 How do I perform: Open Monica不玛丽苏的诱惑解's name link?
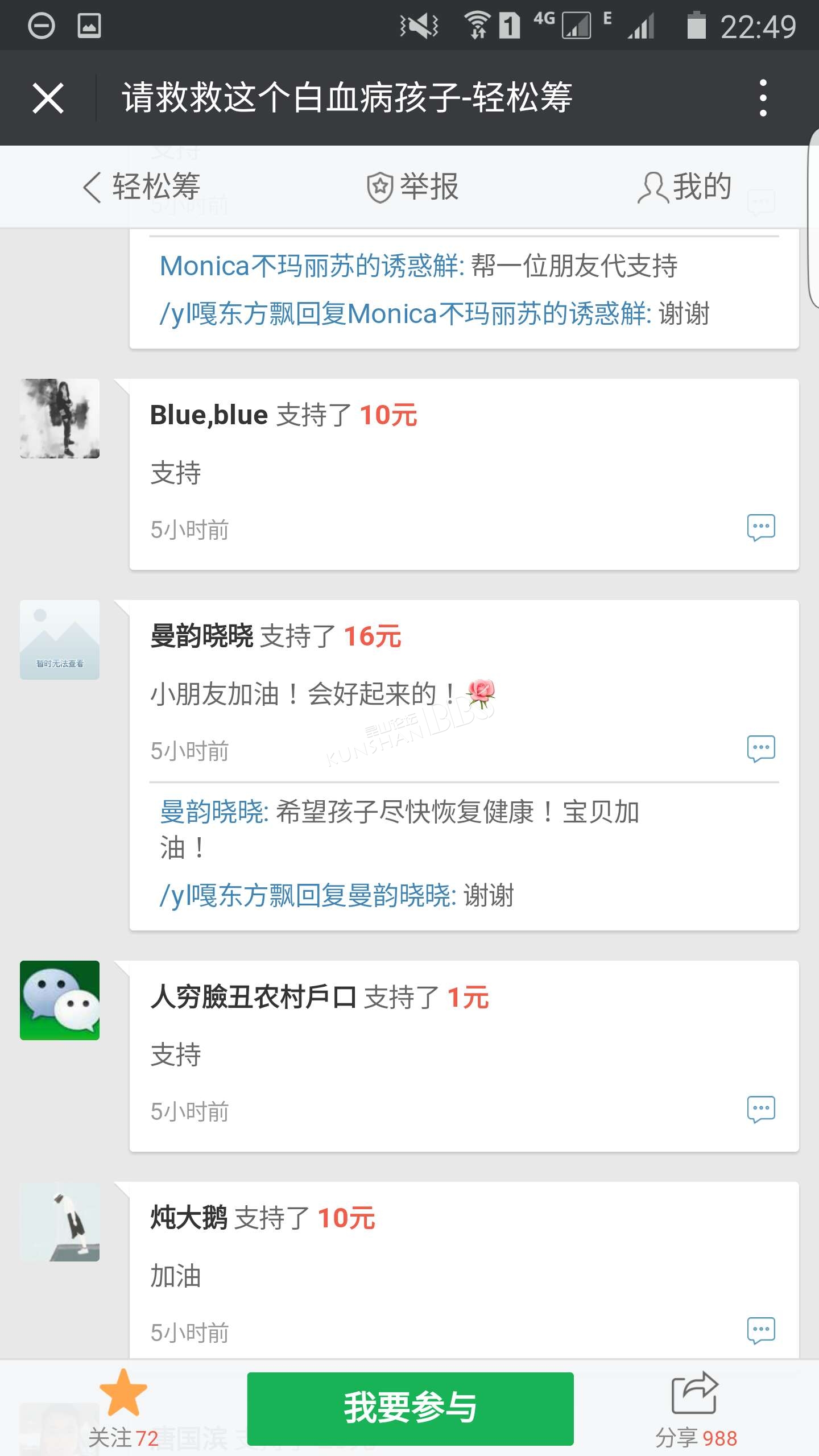[x=312, y=266]
